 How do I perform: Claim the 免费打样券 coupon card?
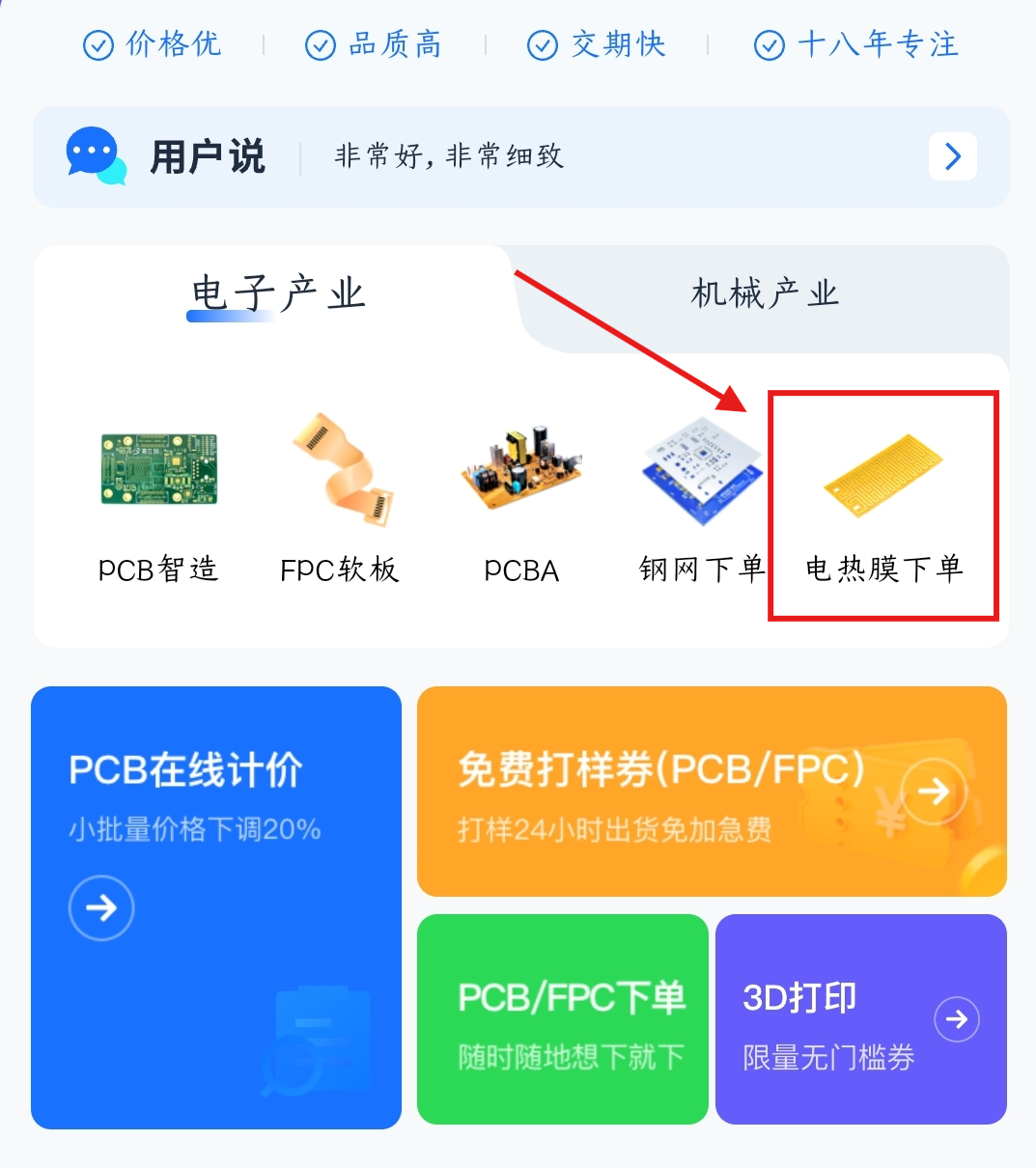pos(712,791)
